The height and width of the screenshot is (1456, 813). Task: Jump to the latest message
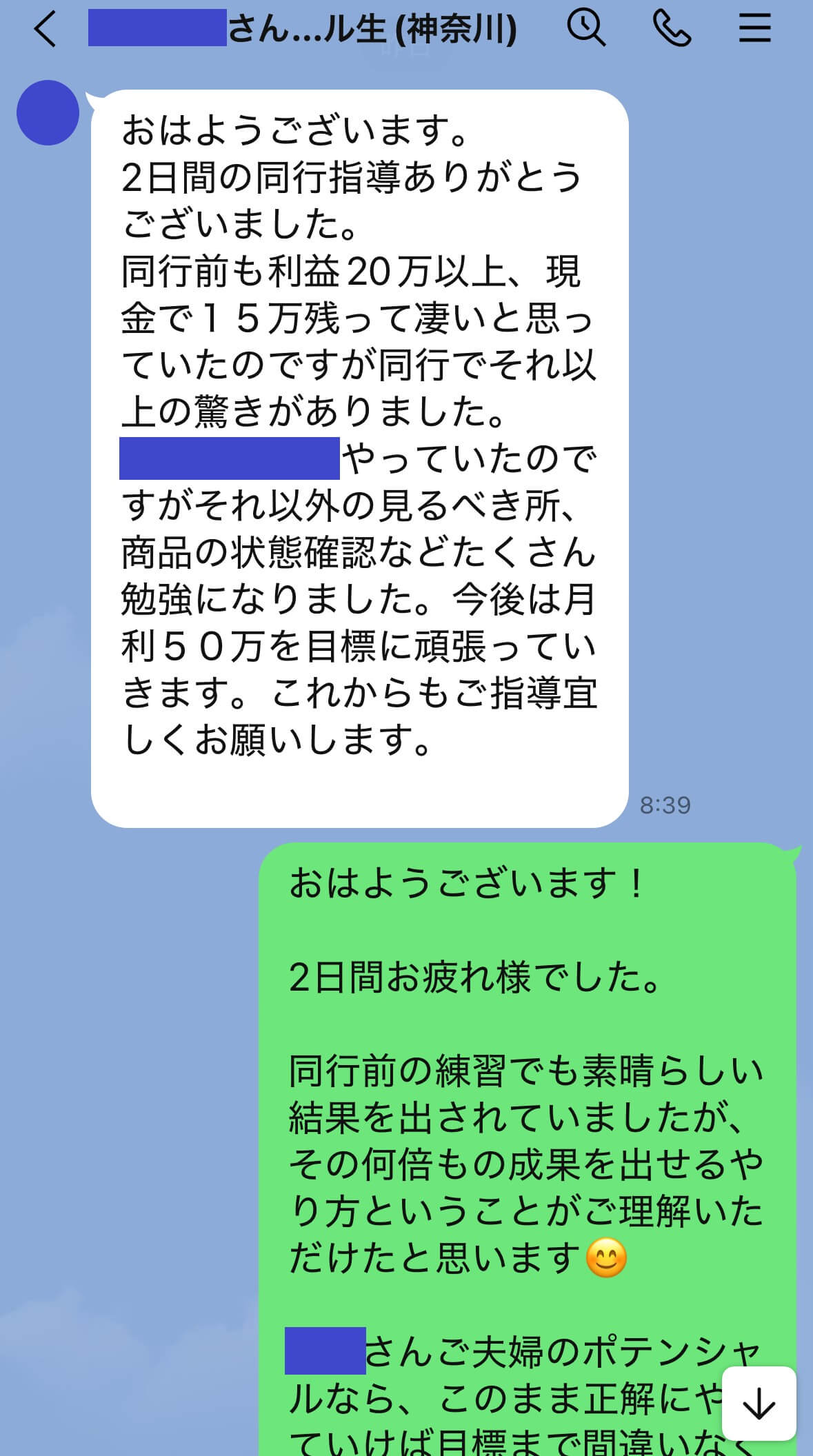point(759,1403)
